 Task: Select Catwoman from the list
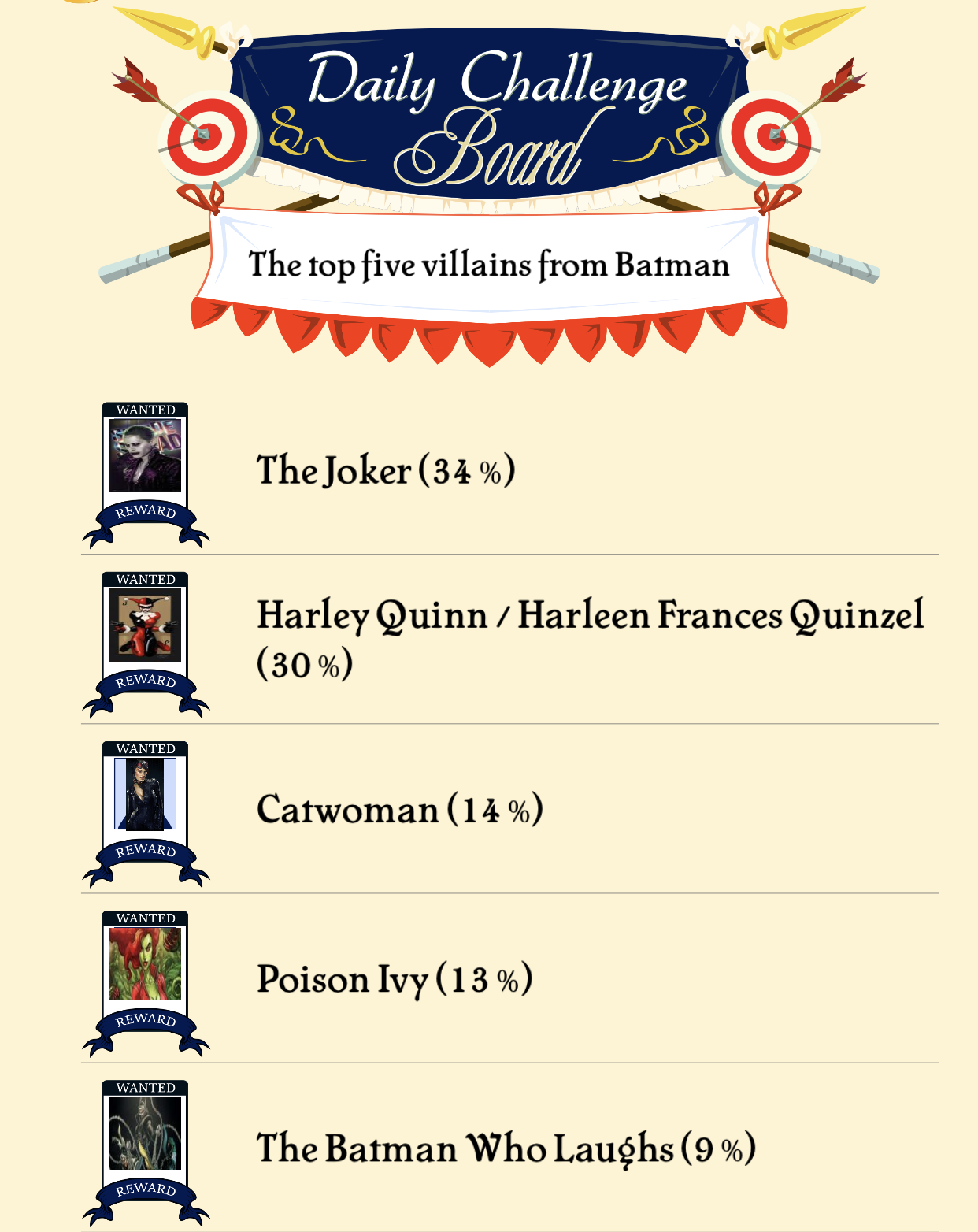click(x=399, y=810)
